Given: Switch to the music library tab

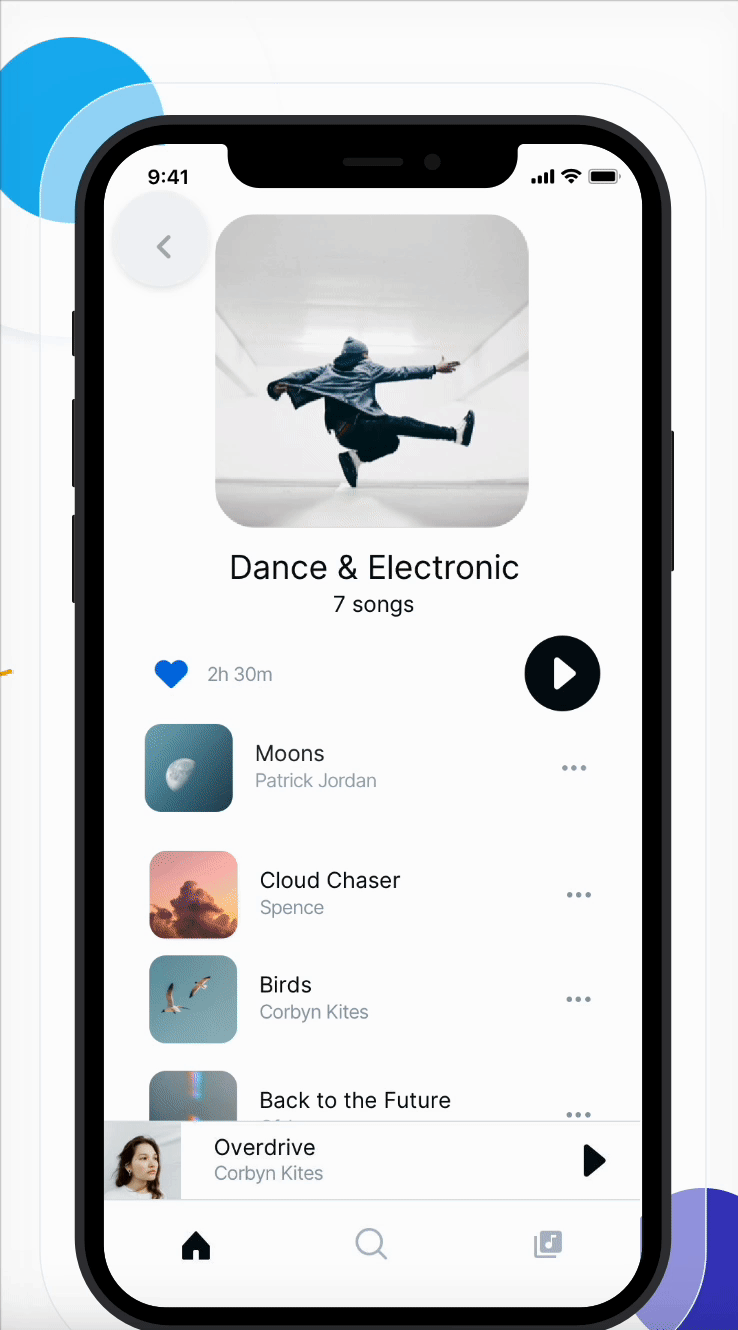Looking at the screenshot, I should click(548, 1245).
